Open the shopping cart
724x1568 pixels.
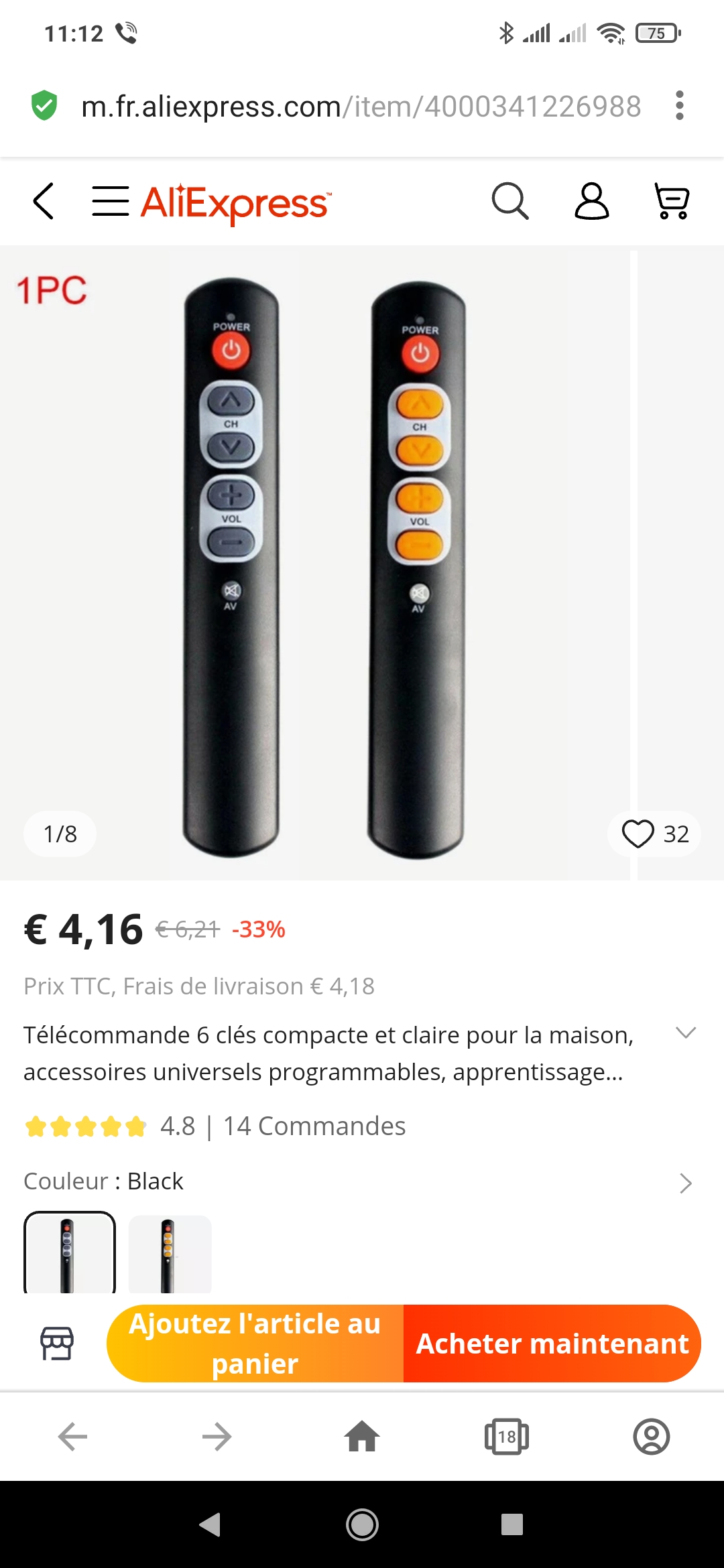coord(672,201)
